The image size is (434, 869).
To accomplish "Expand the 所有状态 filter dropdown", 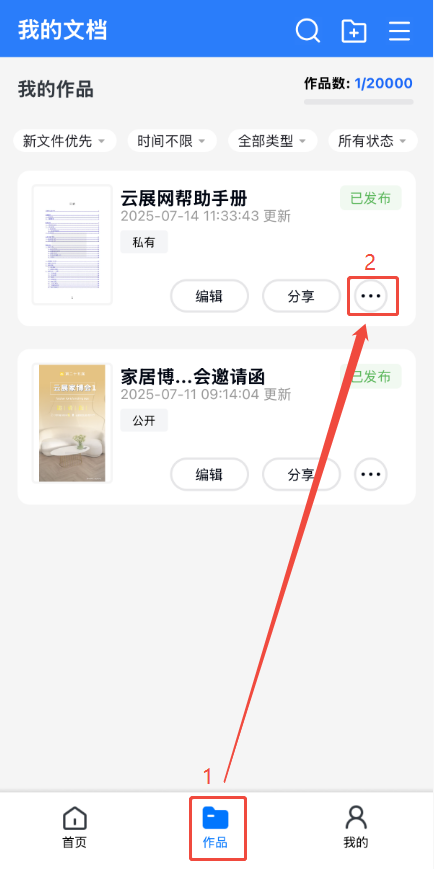I will 372,141.
